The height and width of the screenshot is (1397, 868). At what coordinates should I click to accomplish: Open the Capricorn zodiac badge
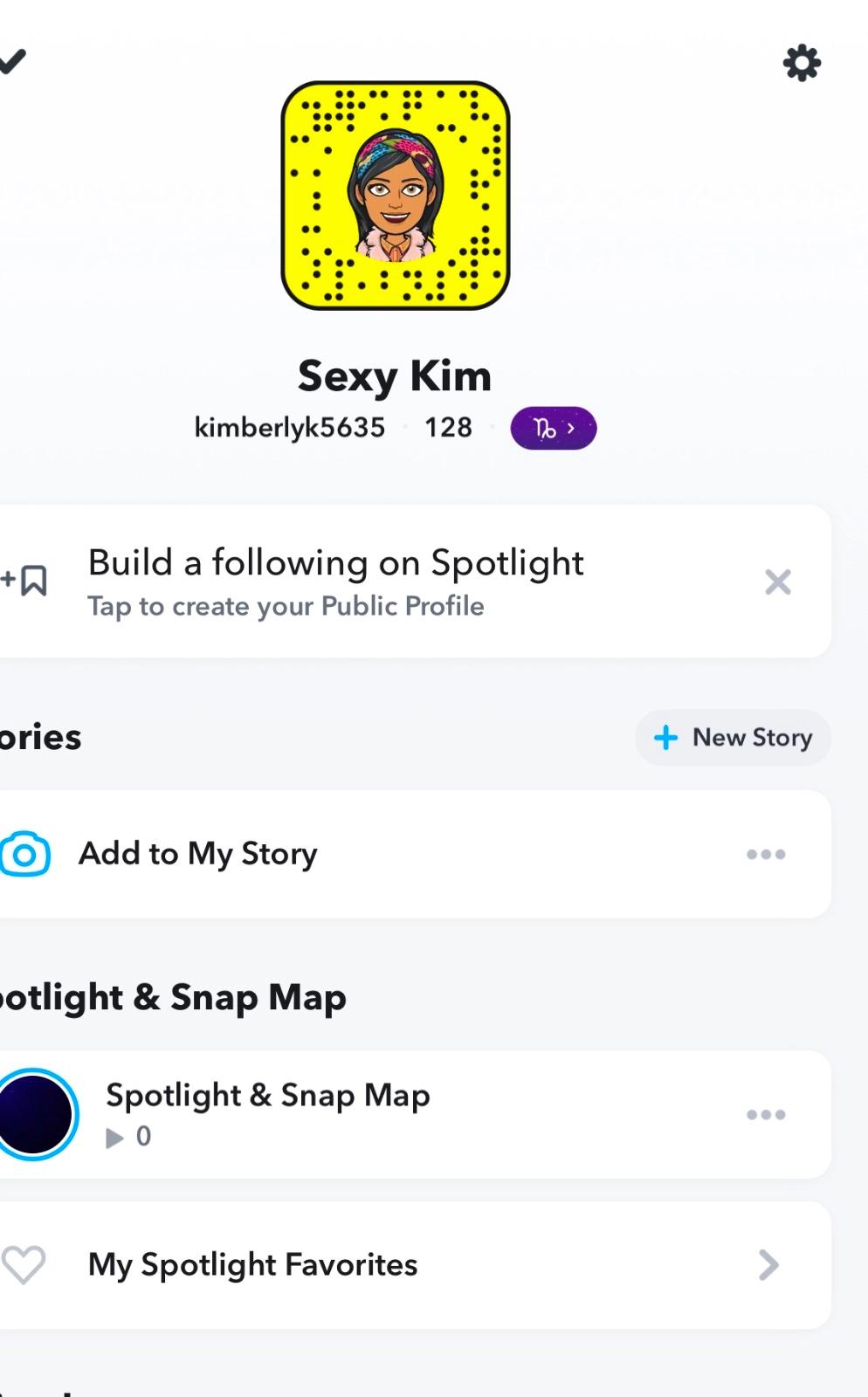click(x=553, y=429)
